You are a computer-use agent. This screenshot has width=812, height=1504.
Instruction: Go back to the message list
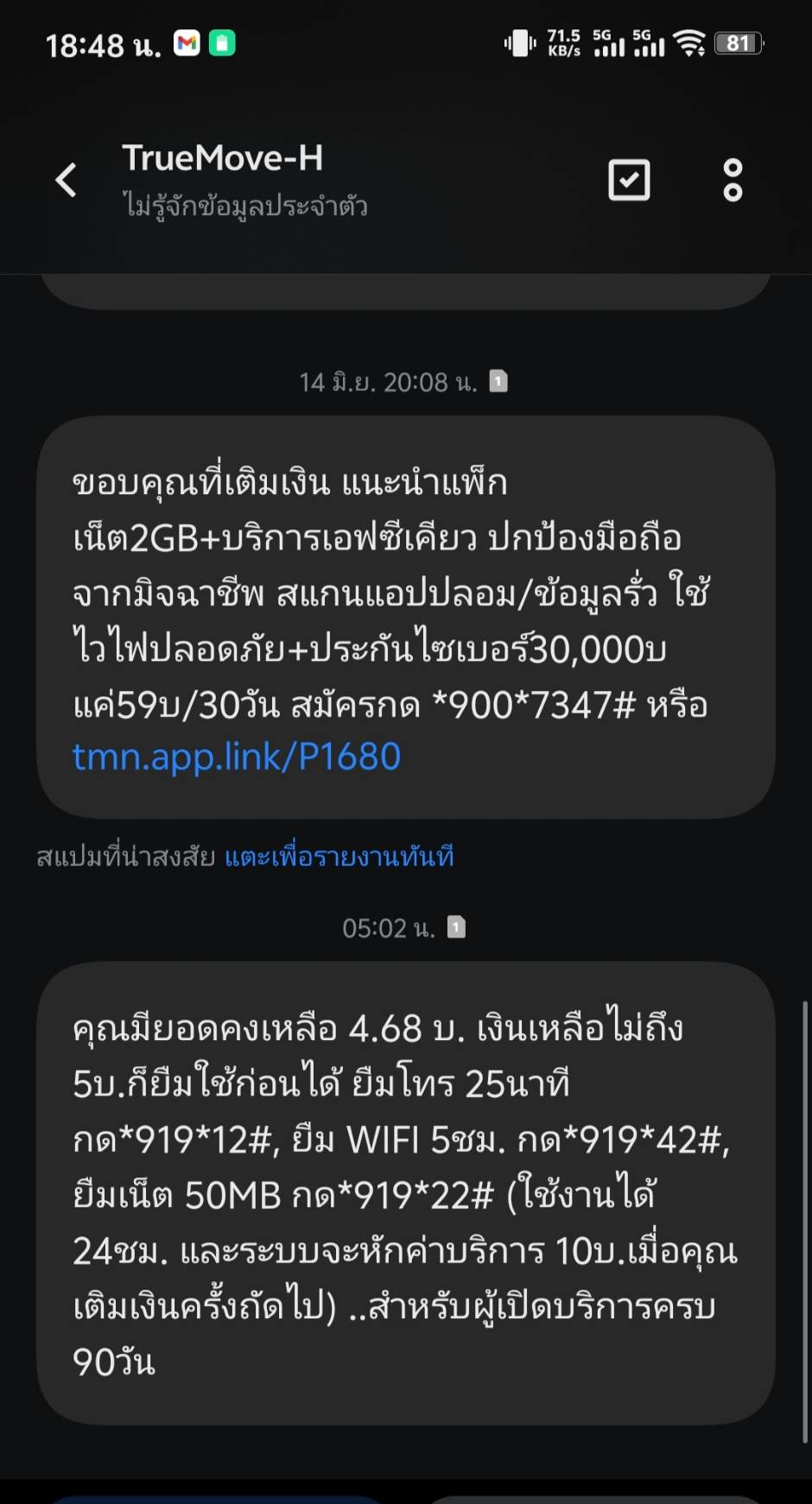point(67,180)
